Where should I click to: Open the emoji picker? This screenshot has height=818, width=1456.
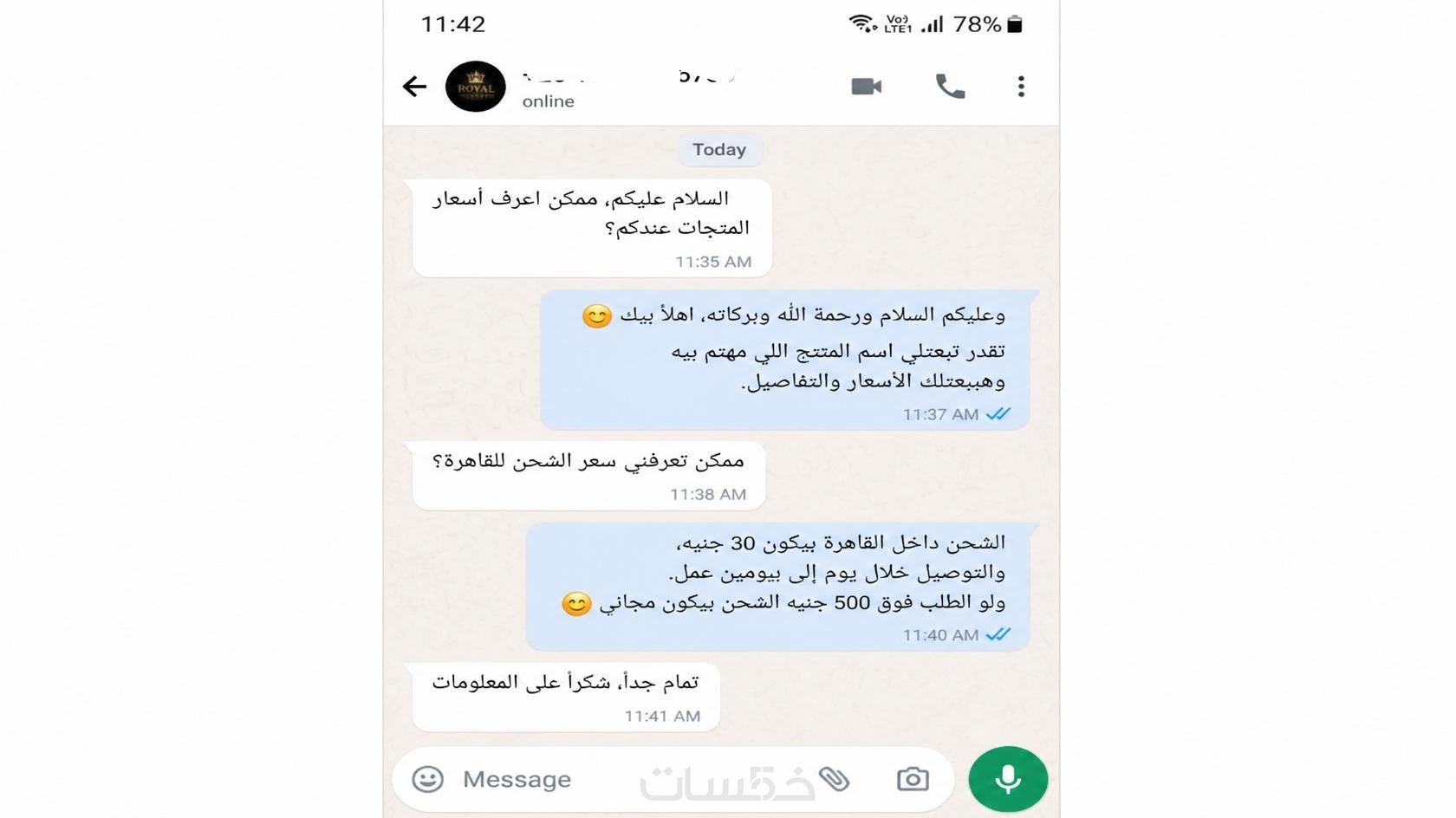427,779
